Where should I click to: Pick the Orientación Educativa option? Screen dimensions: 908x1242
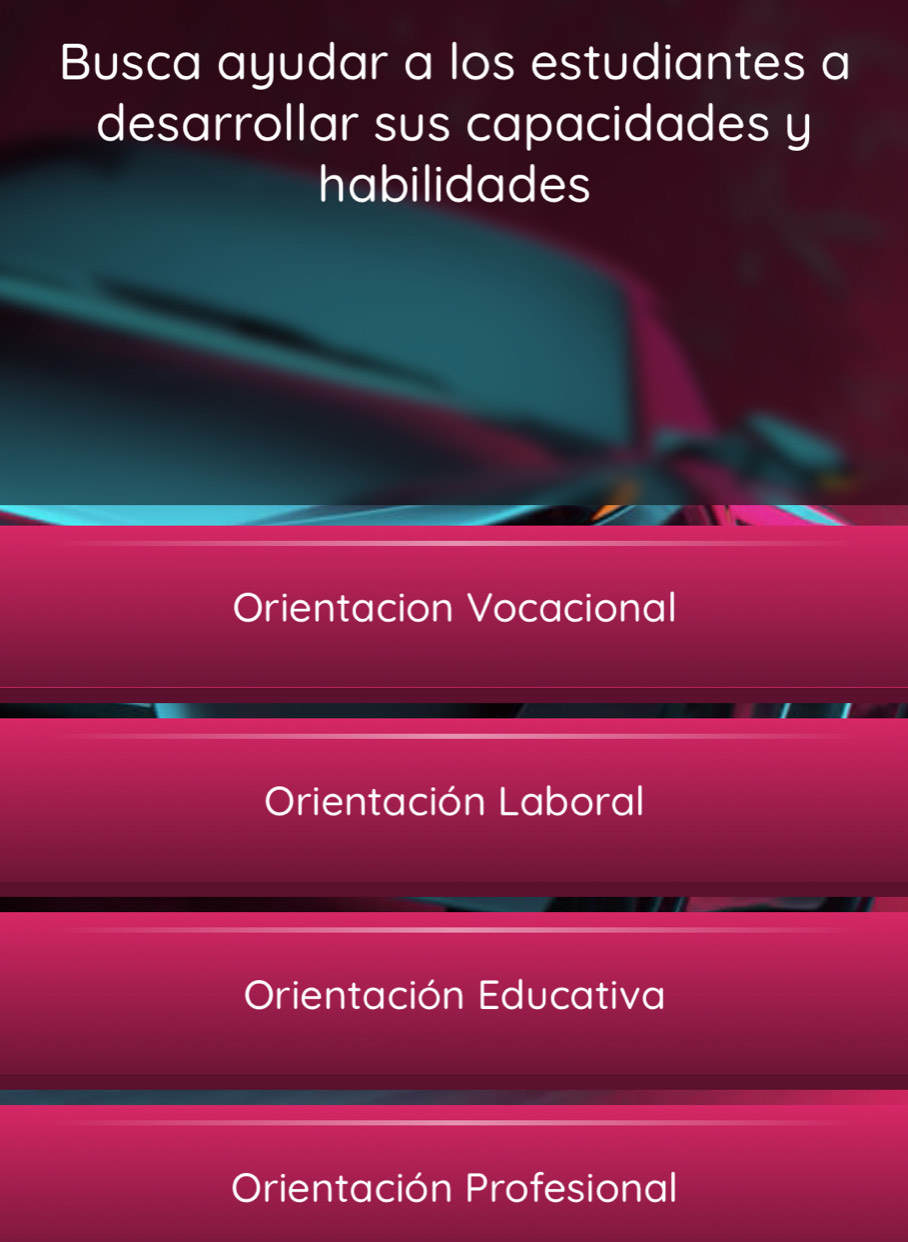[454, 995]
